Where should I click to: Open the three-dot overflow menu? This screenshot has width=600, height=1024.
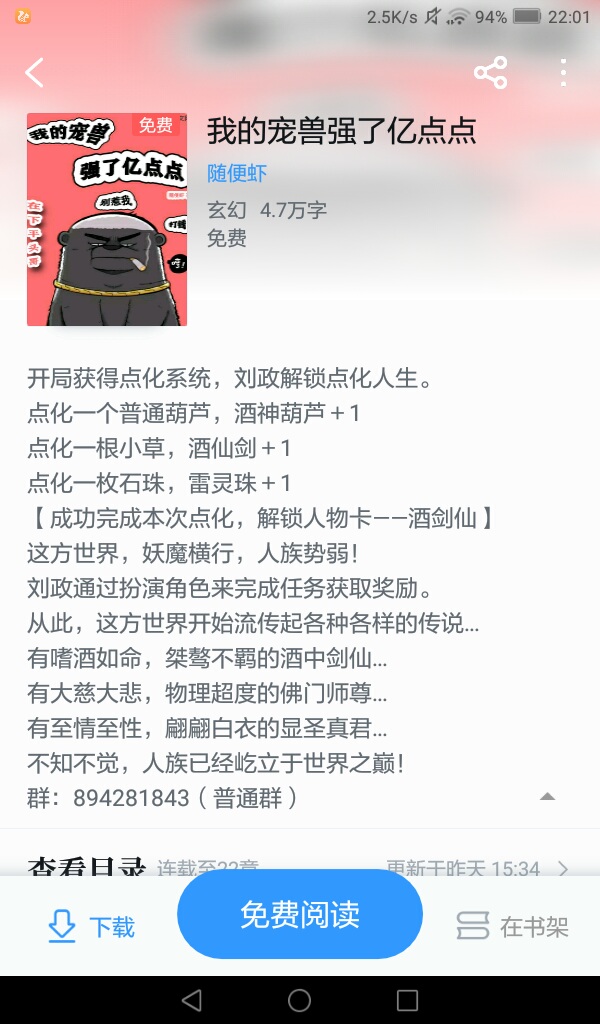(x=563, y=72)
